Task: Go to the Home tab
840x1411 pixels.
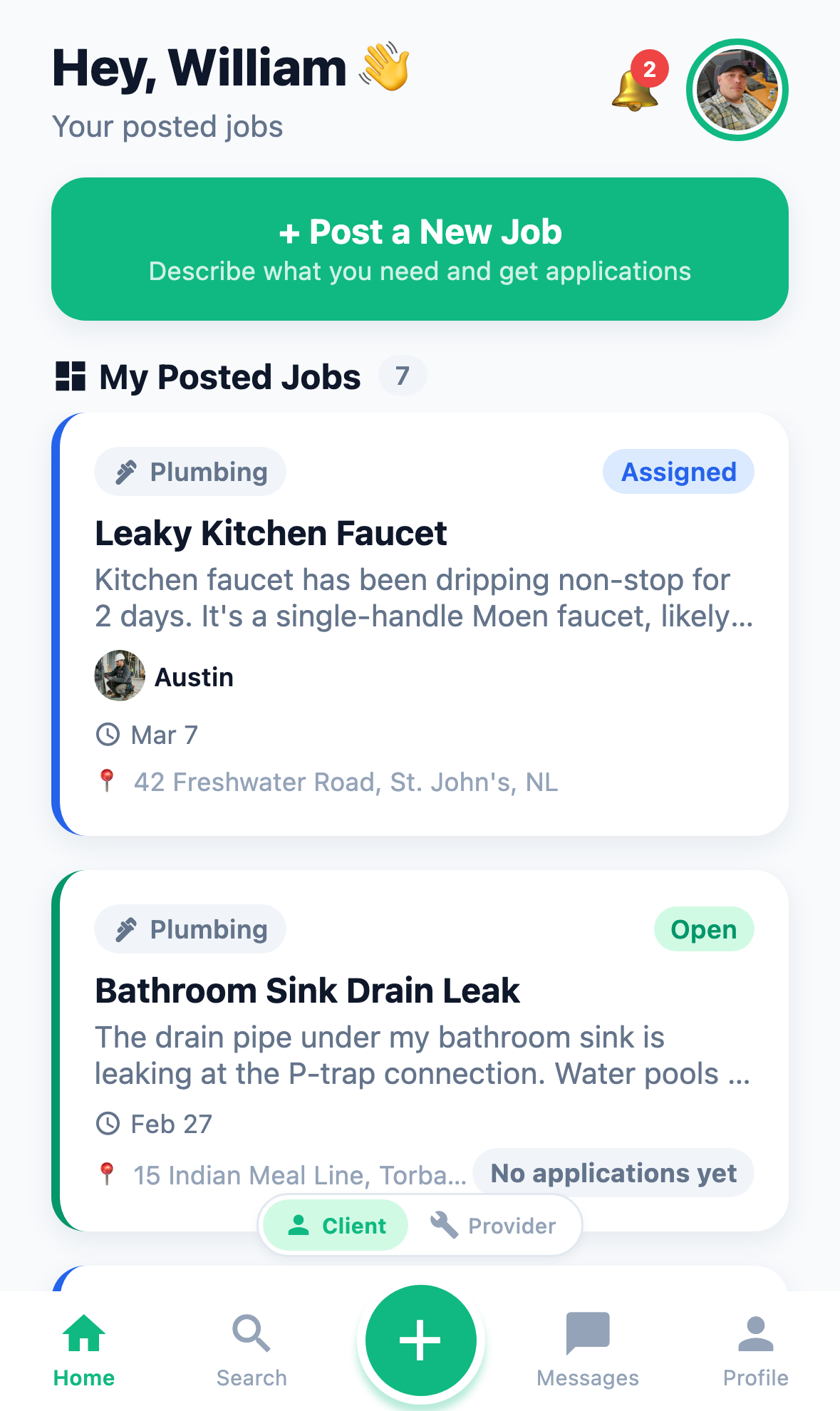Action: click(x=84, y=1349)
